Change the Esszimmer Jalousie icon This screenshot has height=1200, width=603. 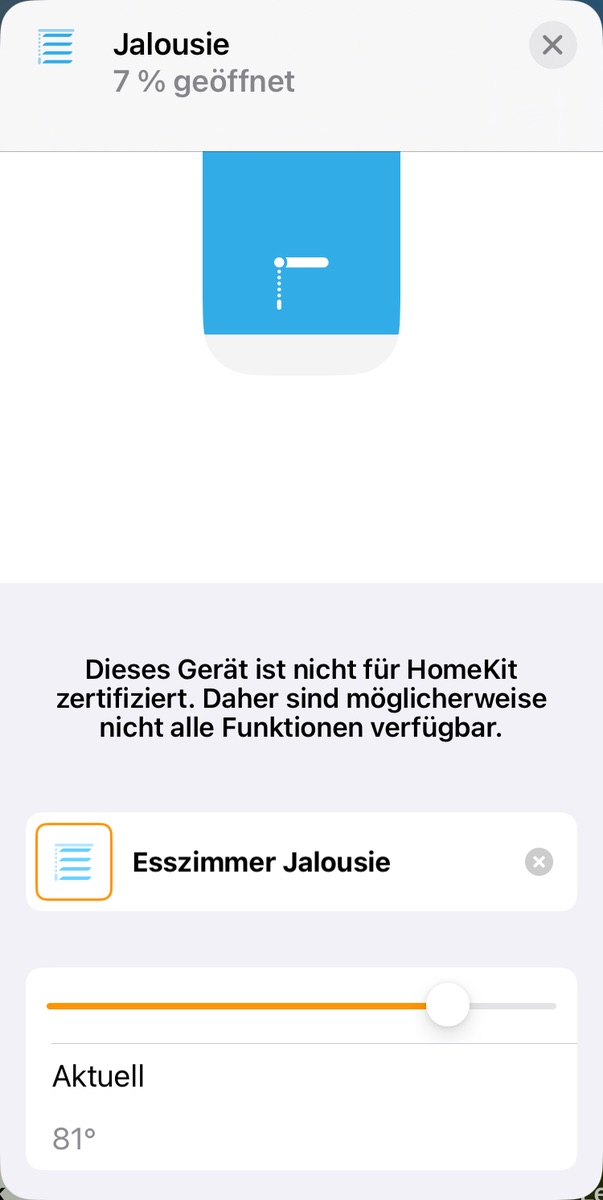(x=74, y=862)
